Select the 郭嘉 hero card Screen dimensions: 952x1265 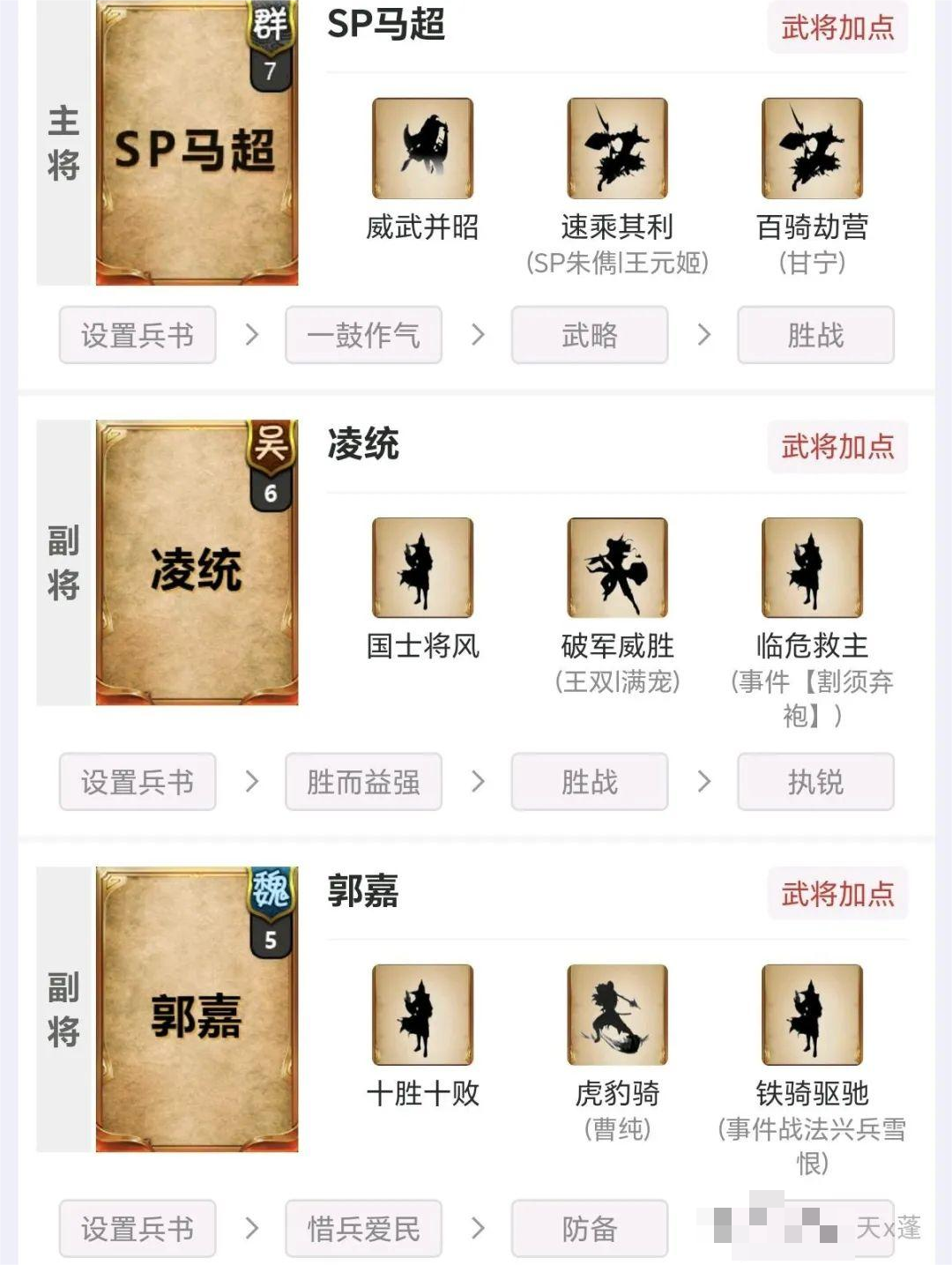tap(196, 1011)
